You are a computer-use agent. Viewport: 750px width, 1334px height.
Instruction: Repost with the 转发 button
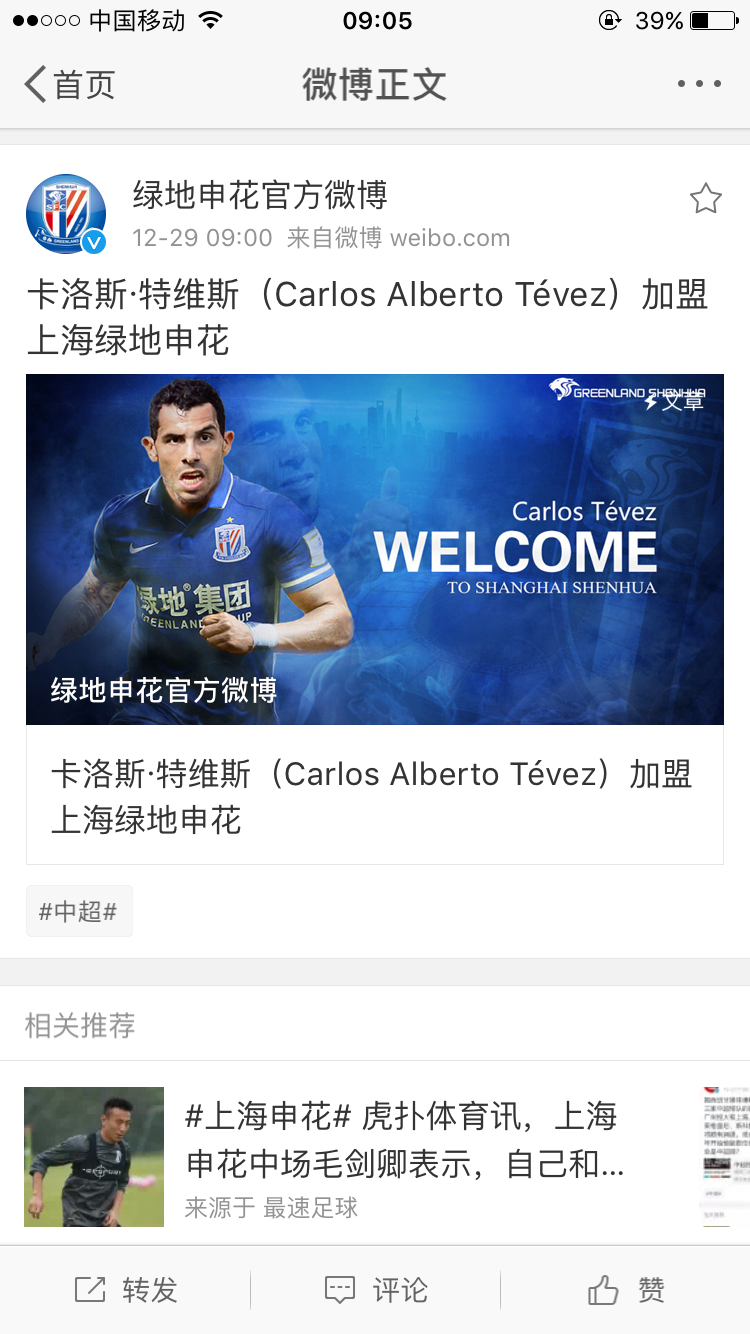pyautogui.click(x=126, y=1290)
